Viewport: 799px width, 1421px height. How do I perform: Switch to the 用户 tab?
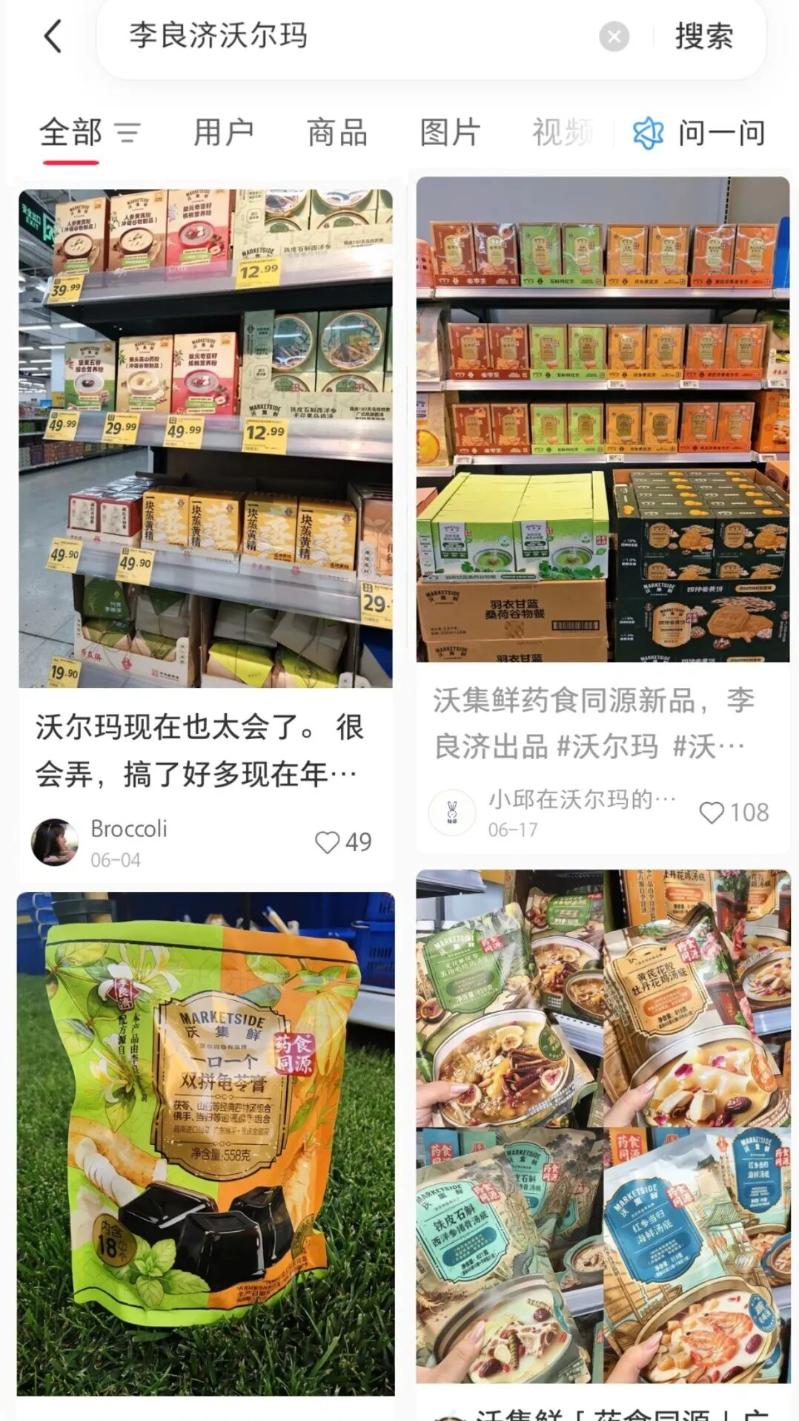(x=224, y=132)
